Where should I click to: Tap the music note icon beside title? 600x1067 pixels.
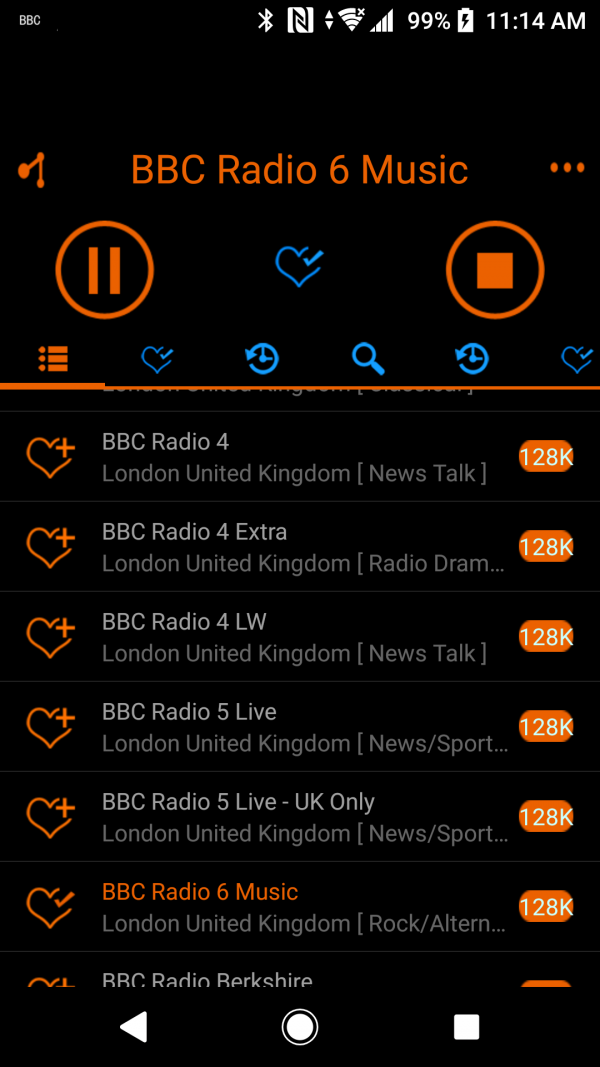(32, 170)
